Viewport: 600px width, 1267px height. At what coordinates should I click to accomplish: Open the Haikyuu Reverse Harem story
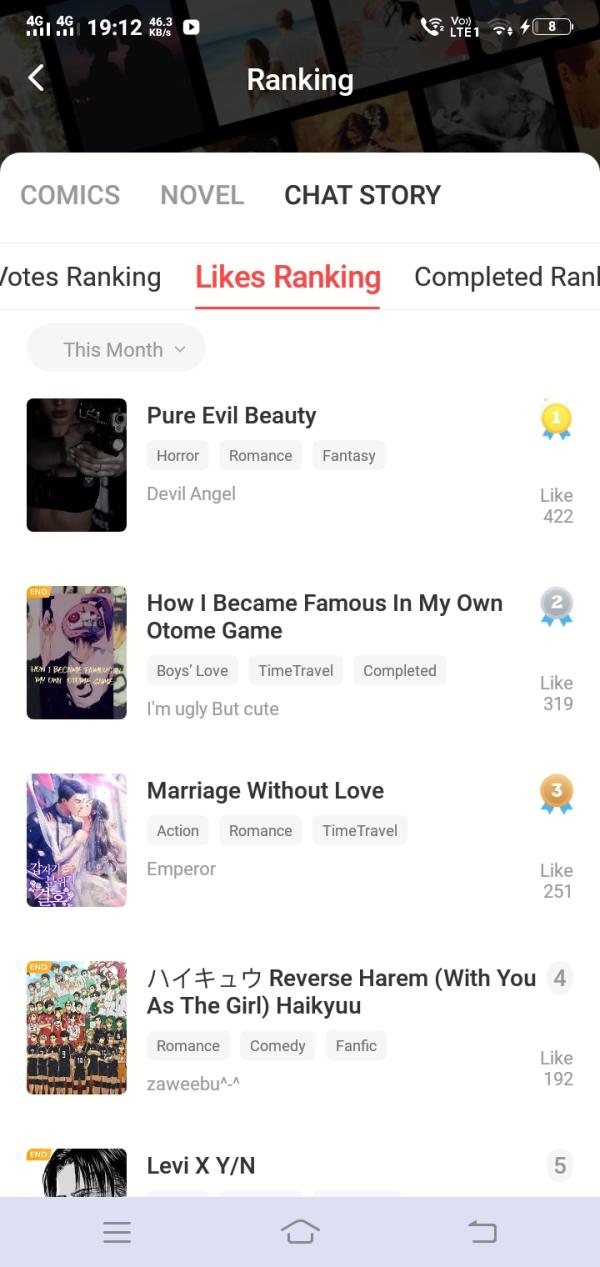pyautogui.click(x=340, y=991)
